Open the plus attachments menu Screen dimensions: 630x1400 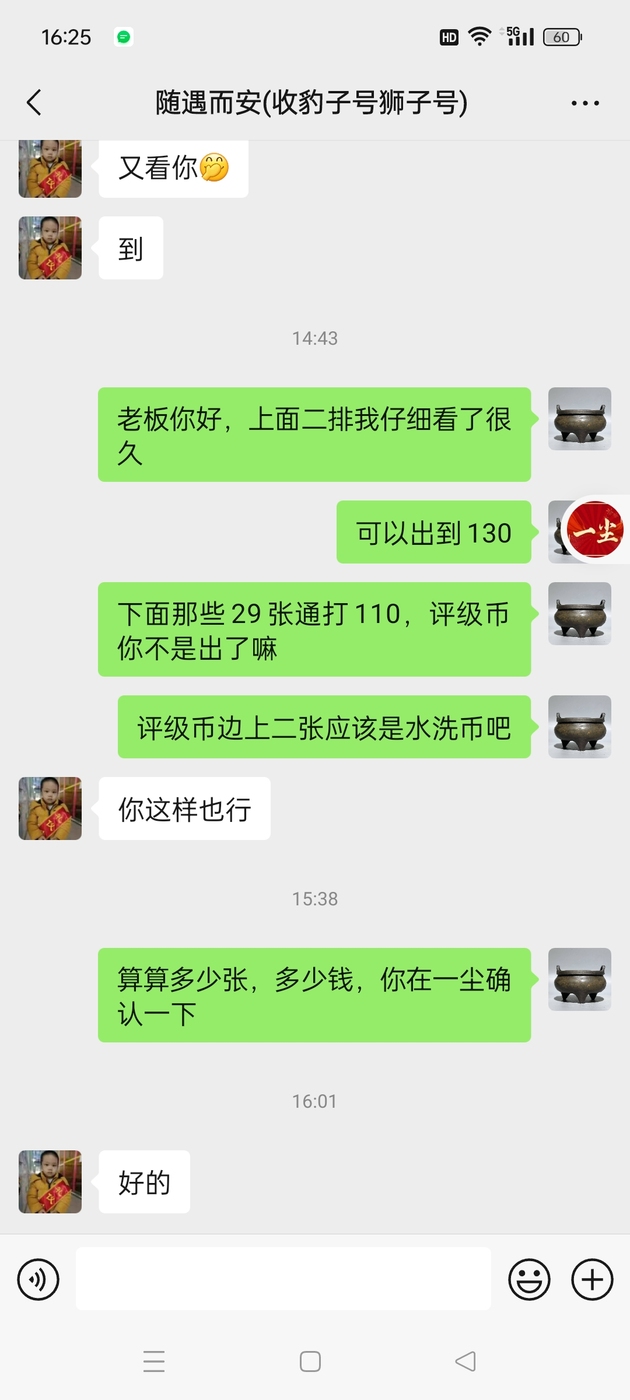(x=592, y=1279)
